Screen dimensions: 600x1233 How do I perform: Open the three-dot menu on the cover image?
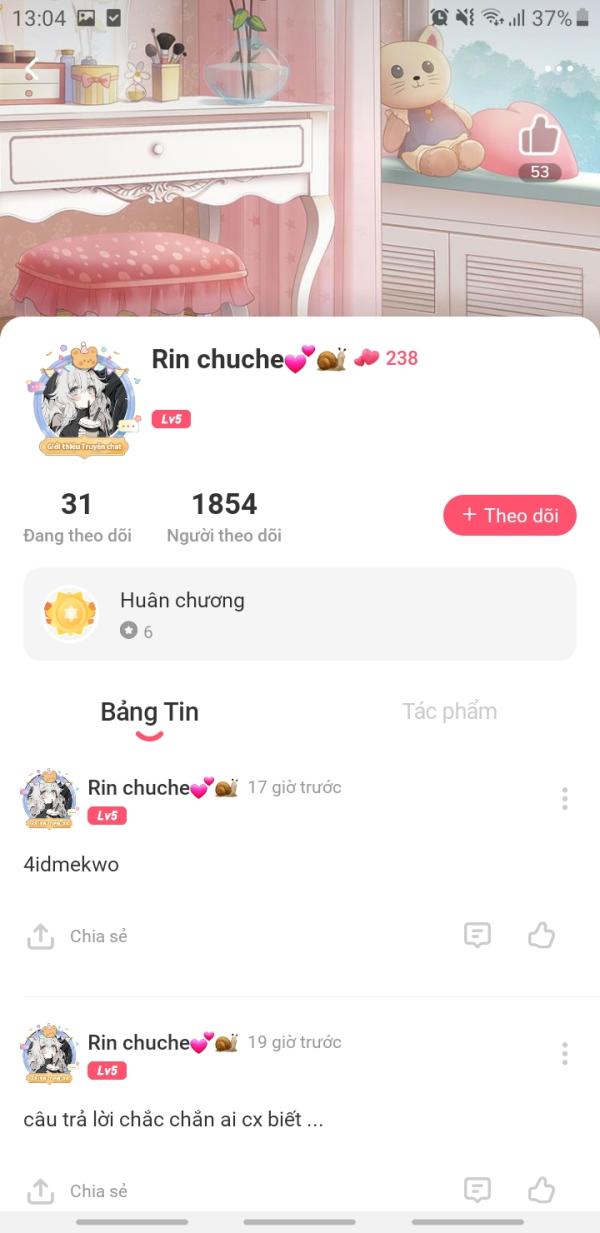pos(559,69)
